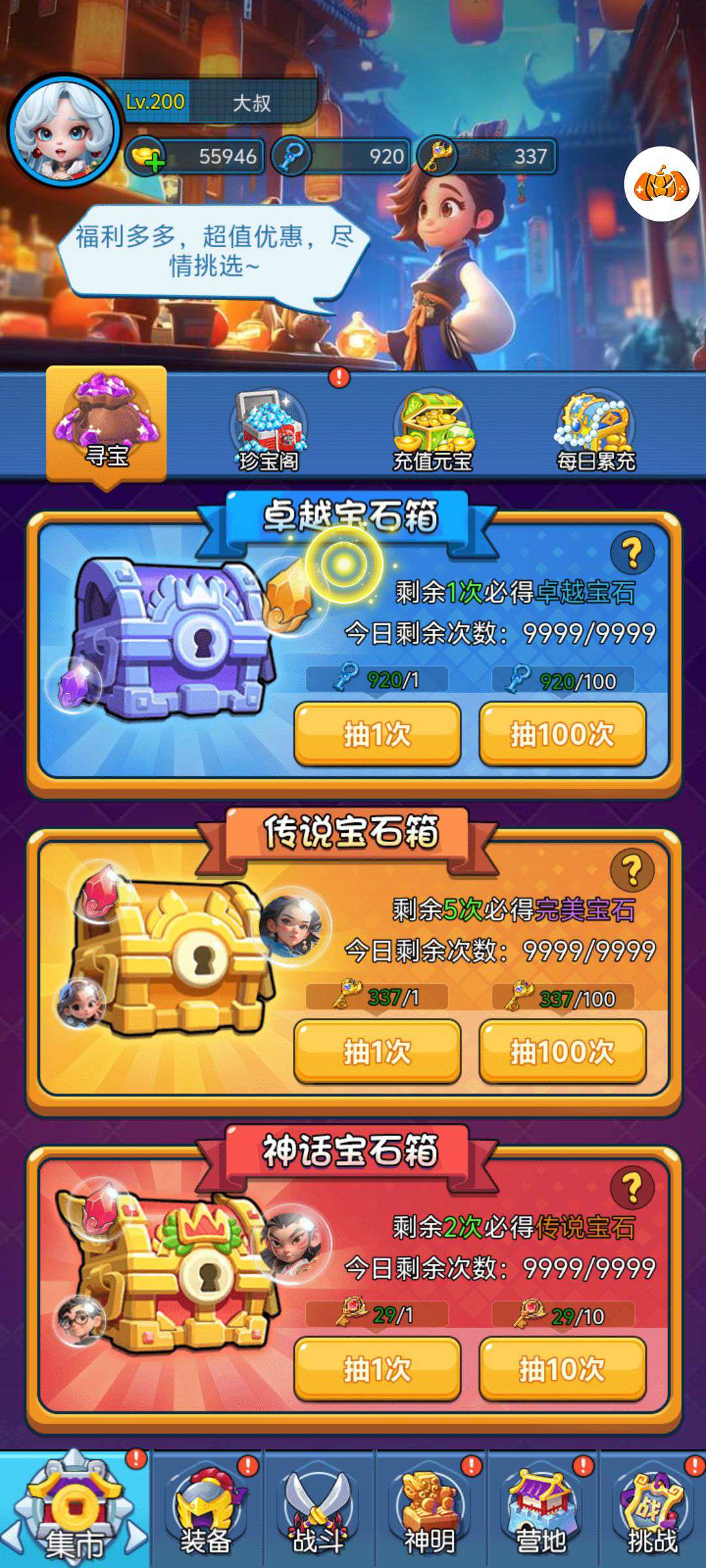This screenshot has height=1568, width=706.
Task: Go to the 装备 section
Action: click(x=206, y=1509)
